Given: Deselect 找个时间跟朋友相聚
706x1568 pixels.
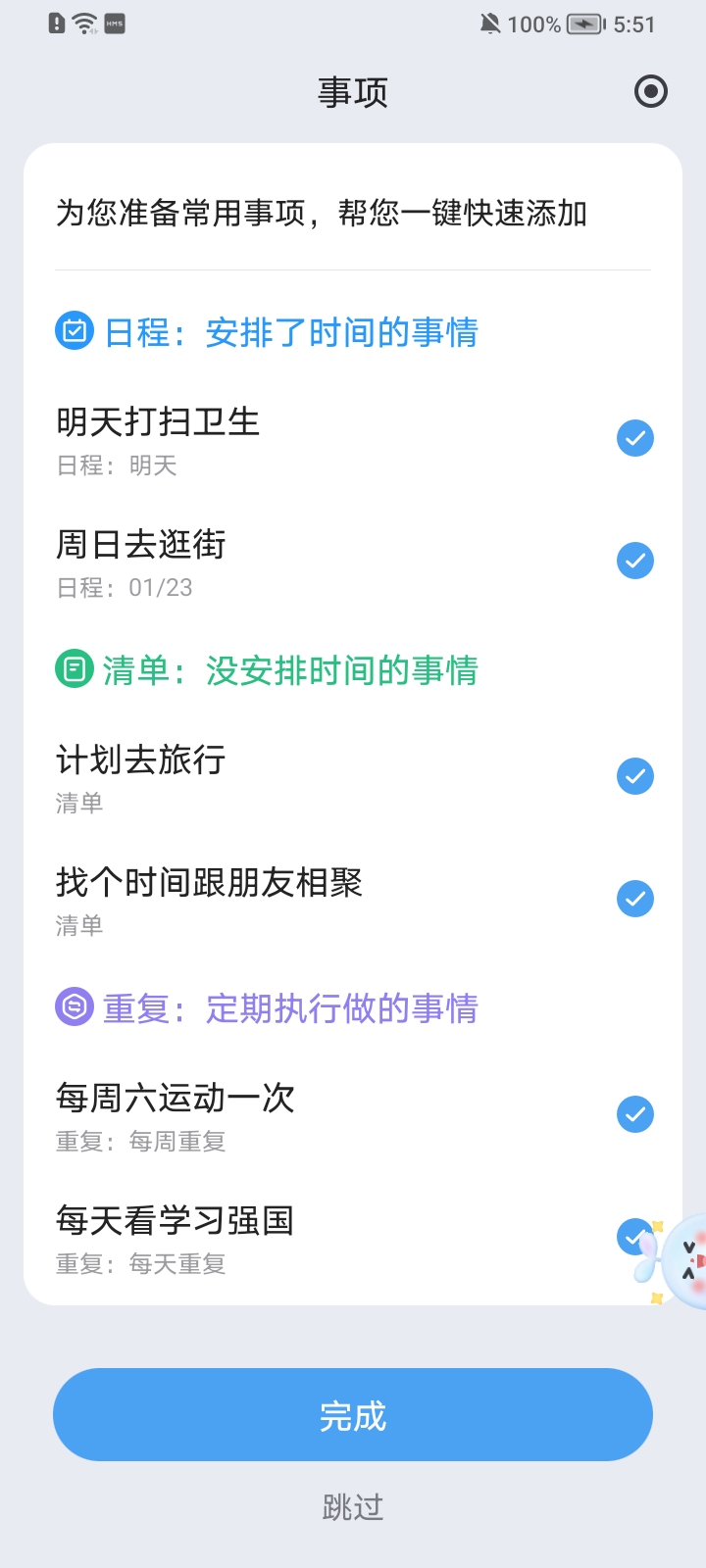Looking at the screenshot, I should 635,899.
